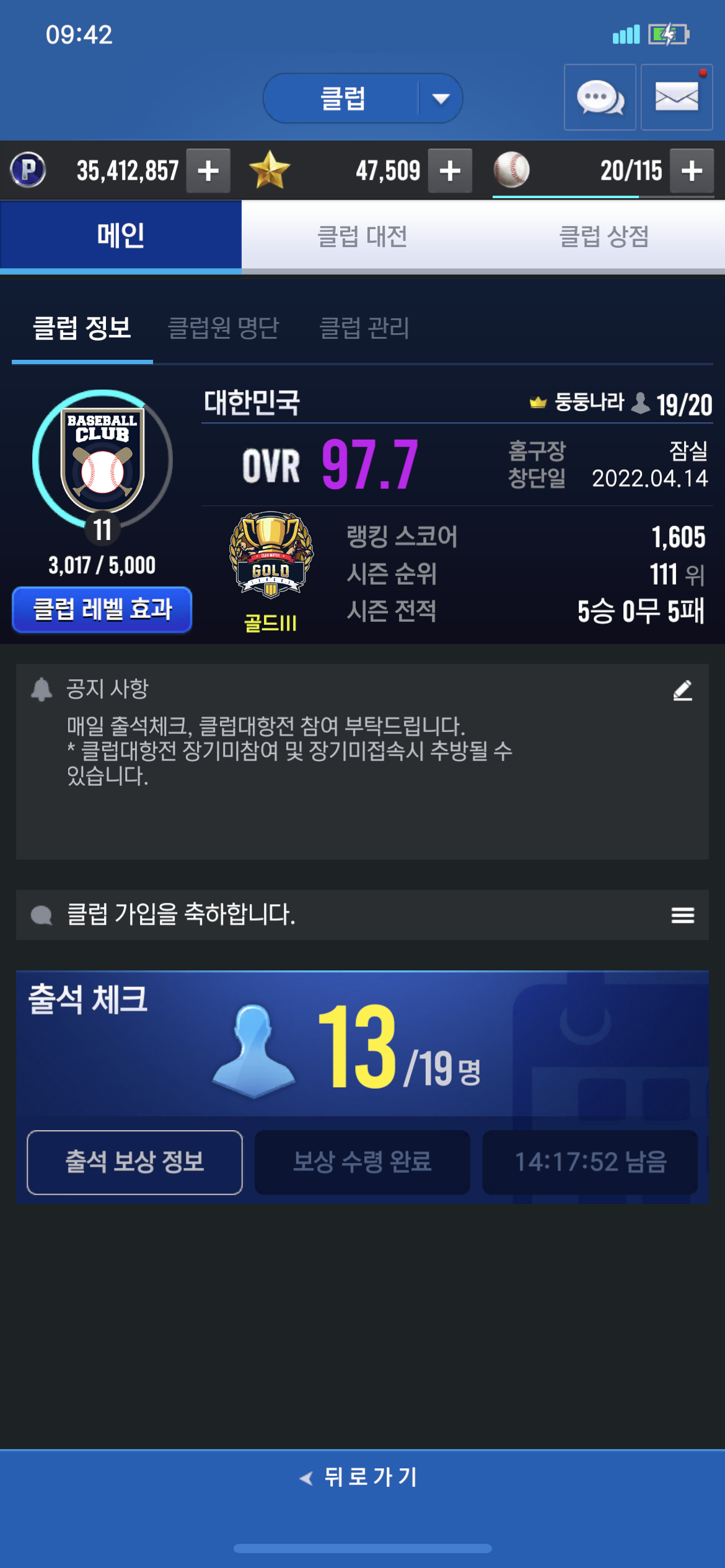Select the 클럽 정보 sub-tab
The image size is (725, 1568).
tap(82, 328)
